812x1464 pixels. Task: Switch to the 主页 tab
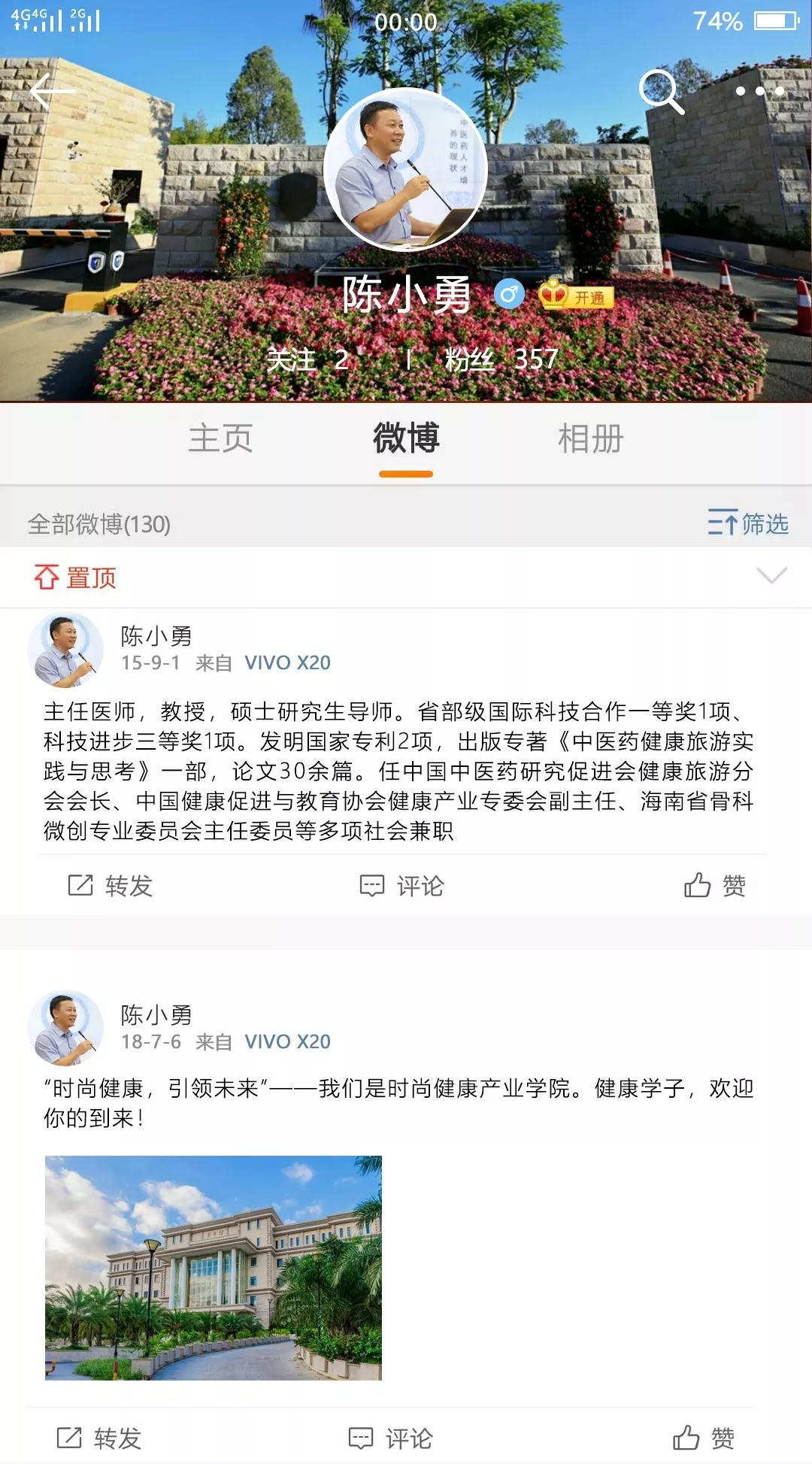pos(220,438)
